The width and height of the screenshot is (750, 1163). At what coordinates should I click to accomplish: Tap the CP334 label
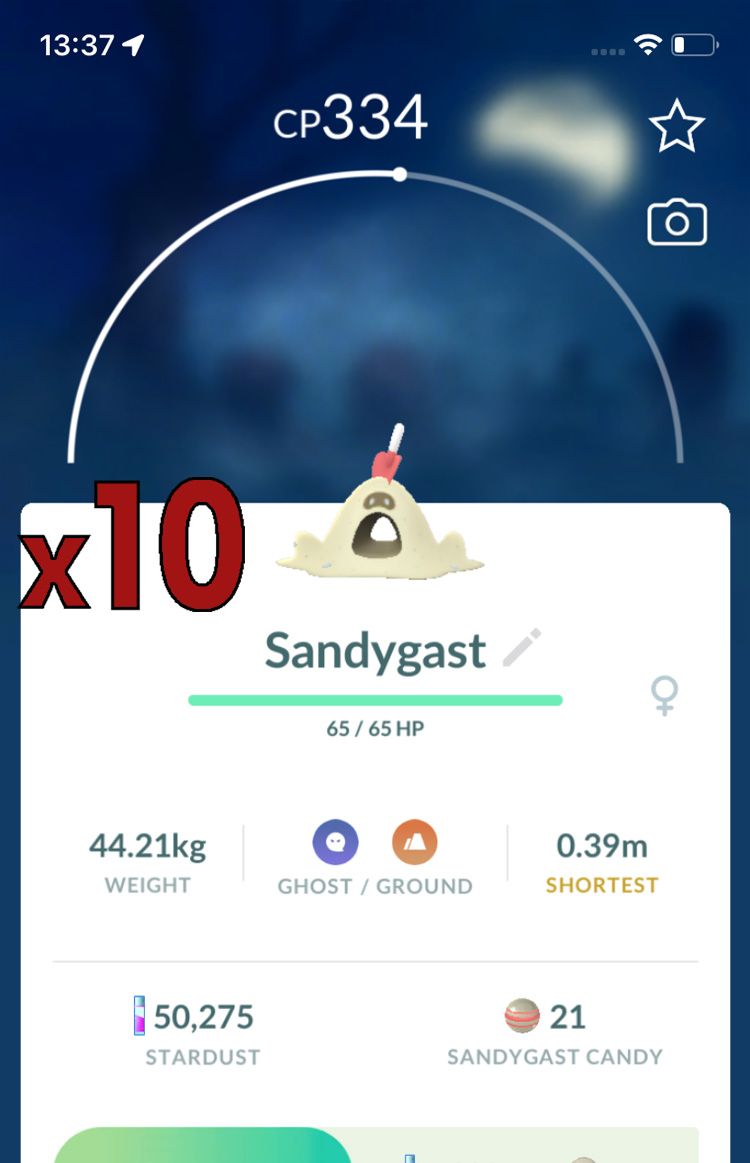tap(352, 116)
